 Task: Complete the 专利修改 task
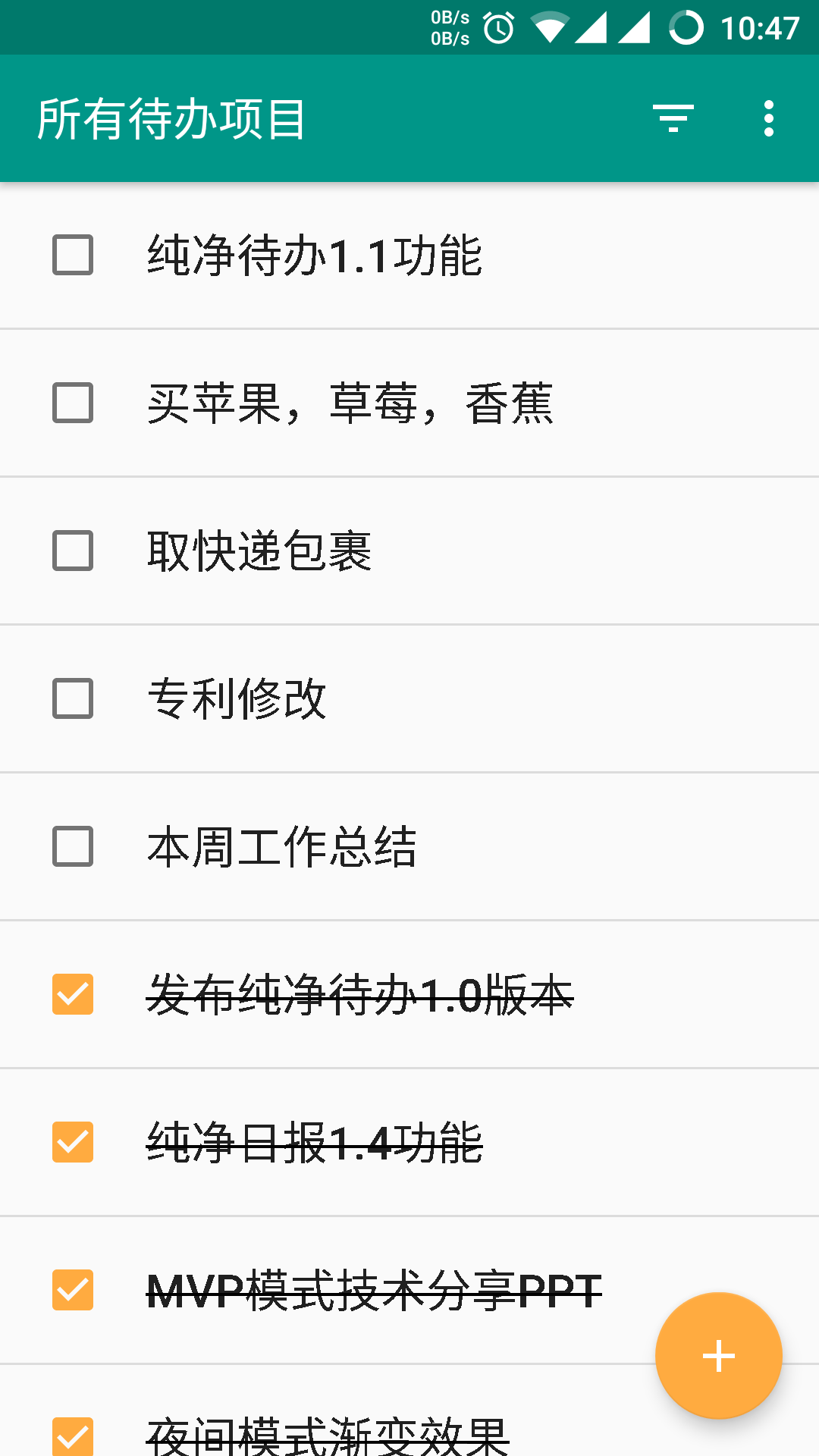click(x=73, y=698)
